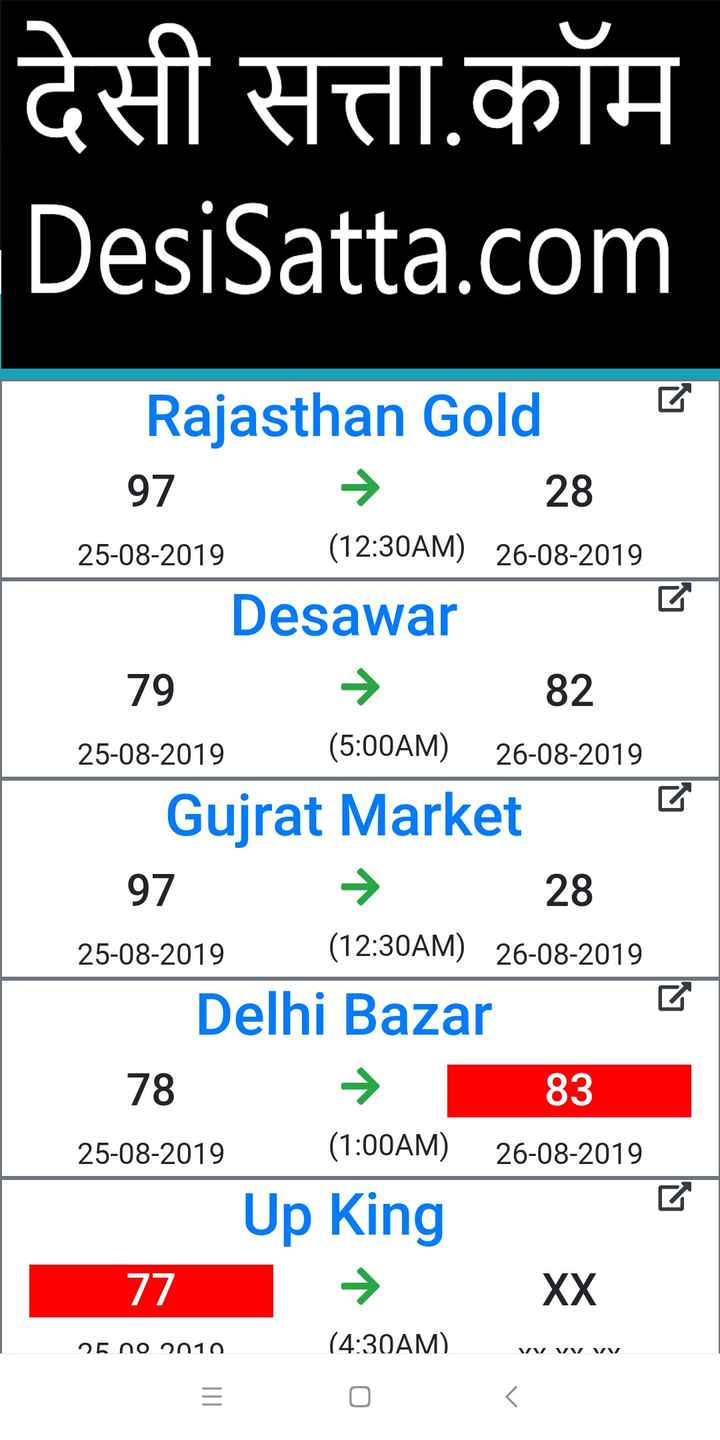
Task: Open the external link icon for Desawar
Action: [674, 598]
